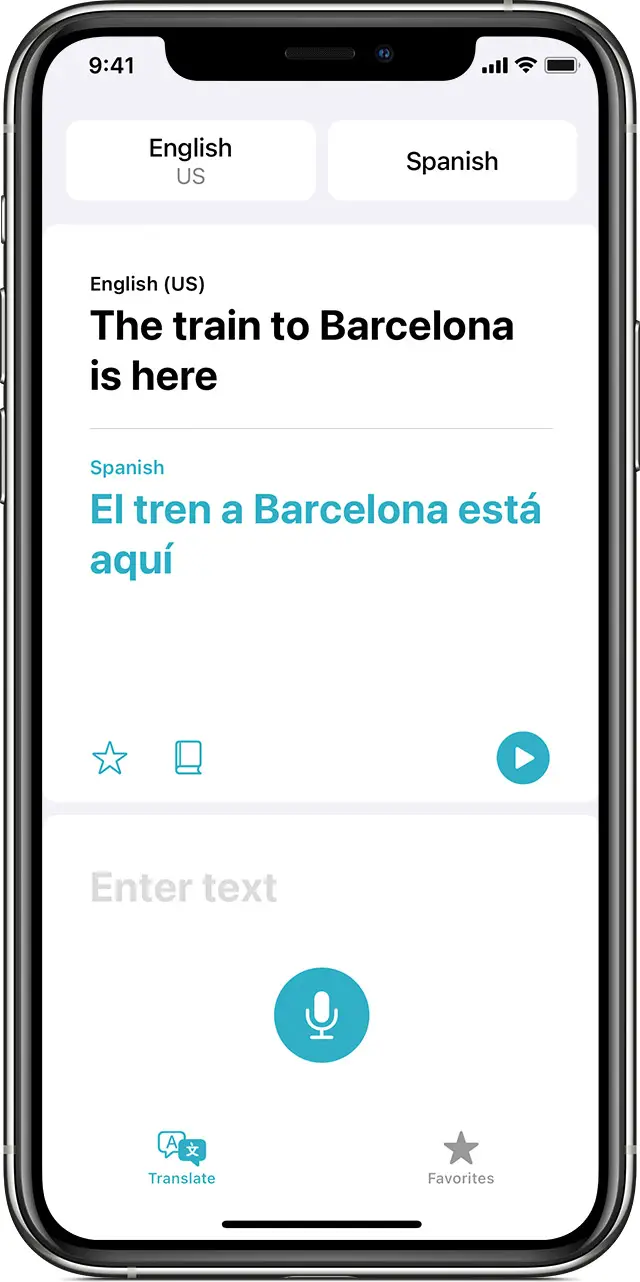Viewport: 640px width, 1282px height.
Task: Add this translation to favorites
Action: tap(109, 758)
